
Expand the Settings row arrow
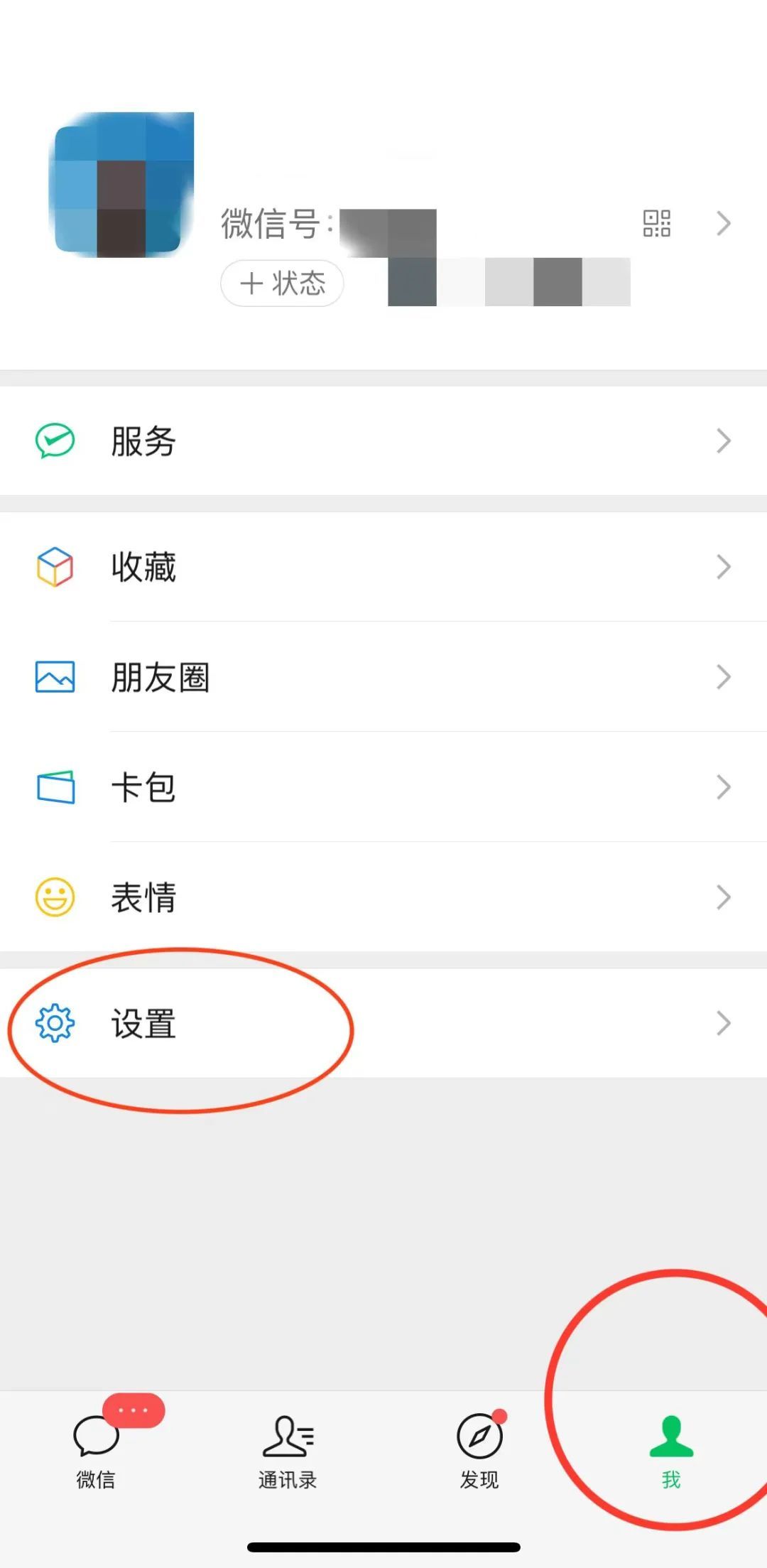click(x=723, y=1023)
